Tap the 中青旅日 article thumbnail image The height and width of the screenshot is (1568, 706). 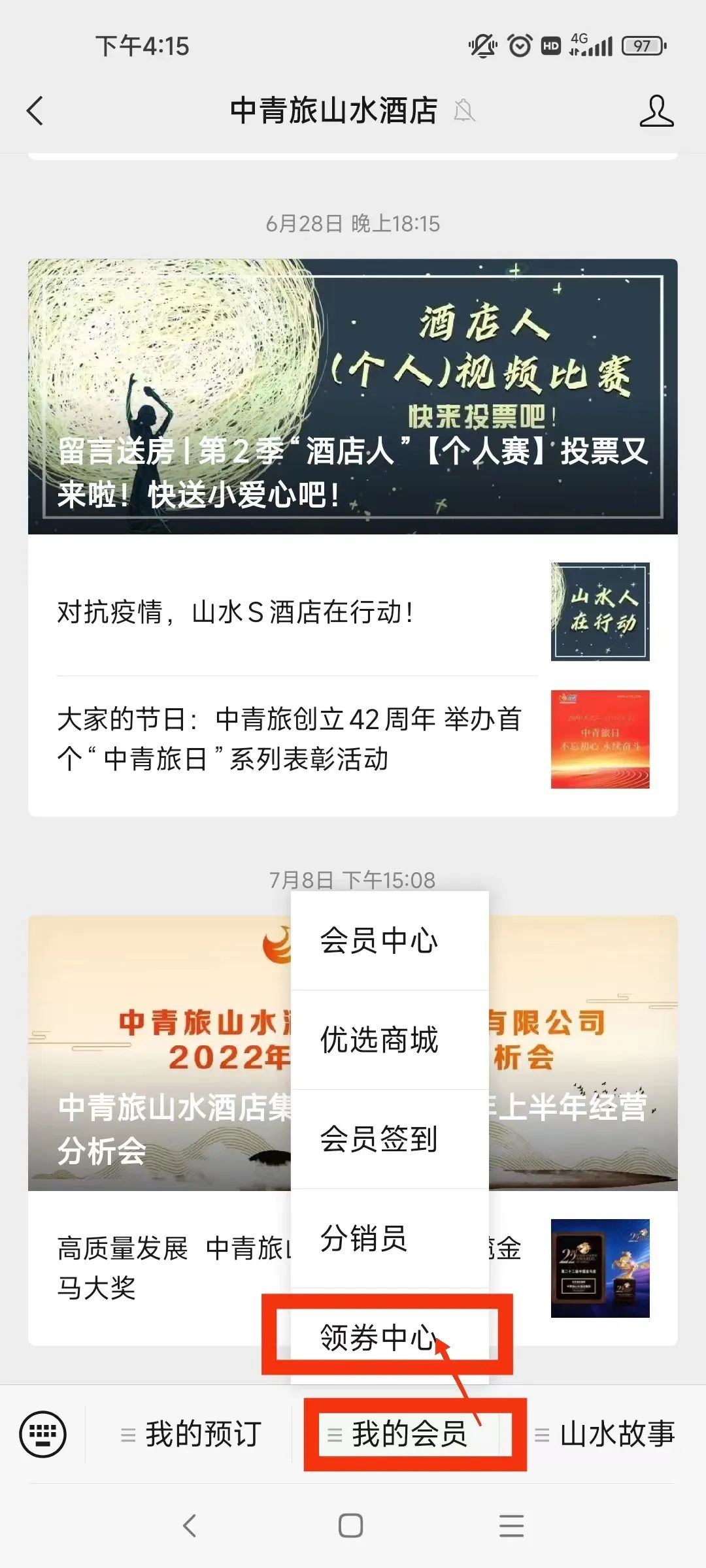click(x=600, y=738)
